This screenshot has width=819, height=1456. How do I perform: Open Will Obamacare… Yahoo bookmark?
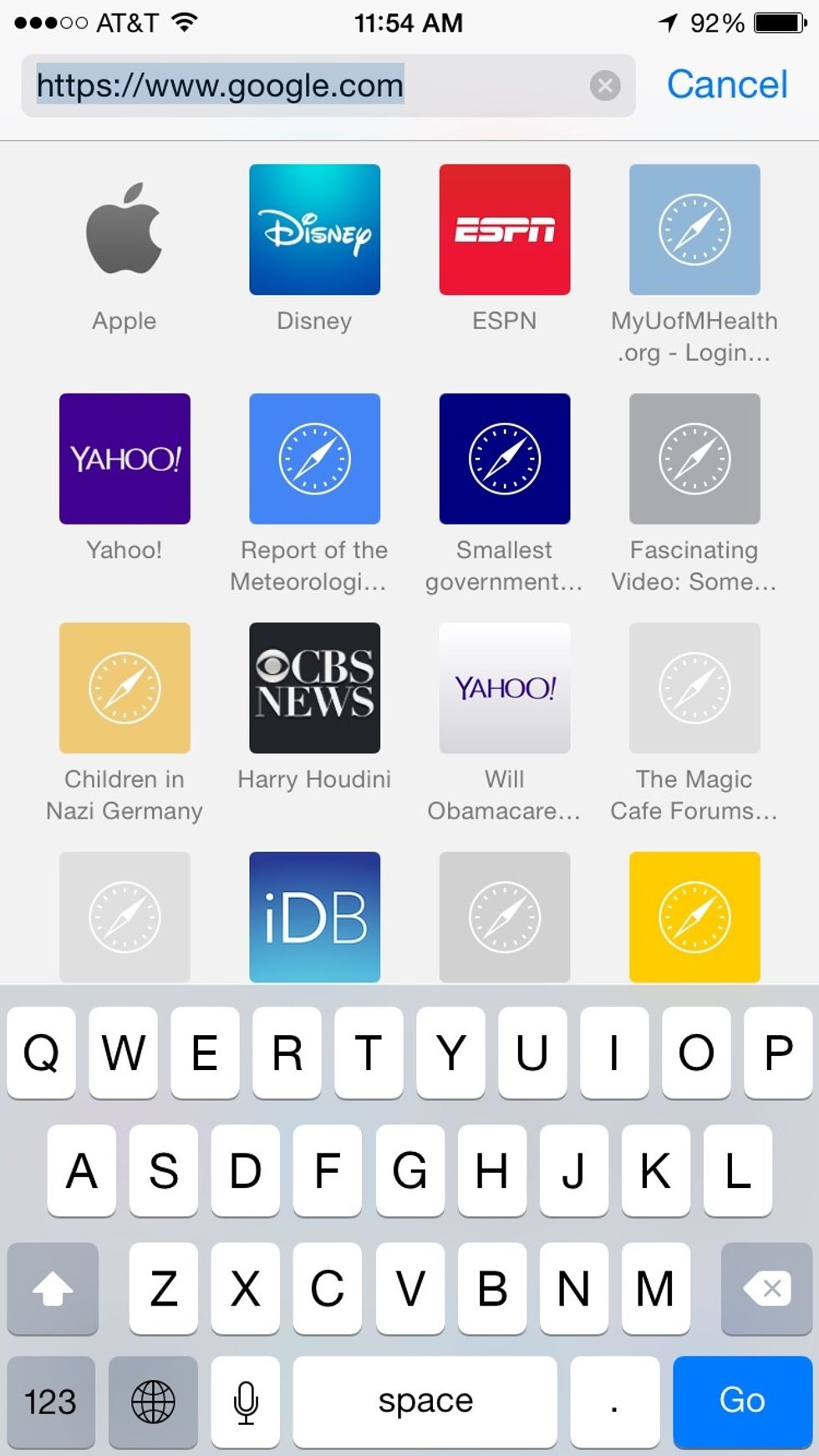click(504, 687)
